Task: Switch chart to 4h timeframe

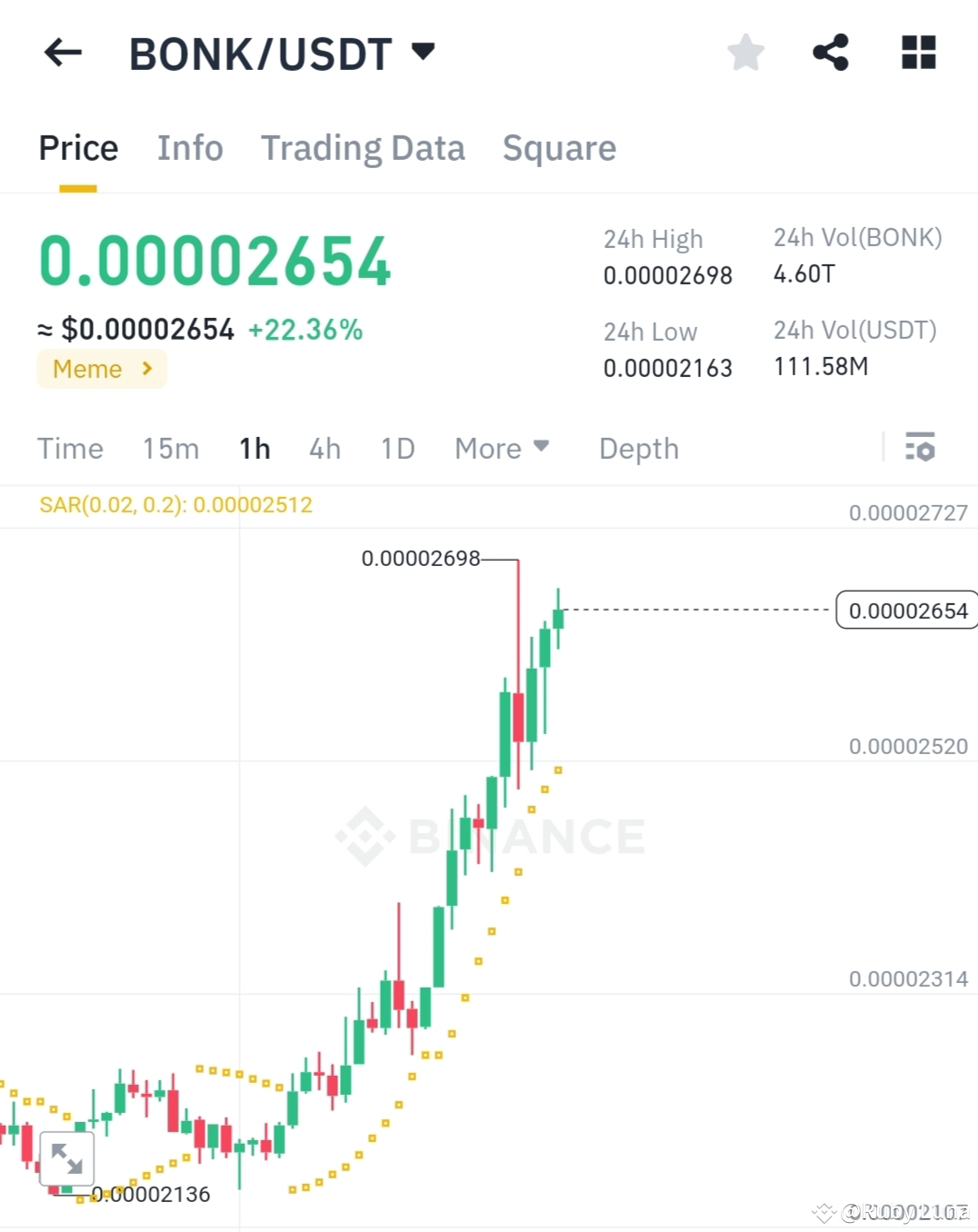Action: pyautogui.click(x=324, y=448)
